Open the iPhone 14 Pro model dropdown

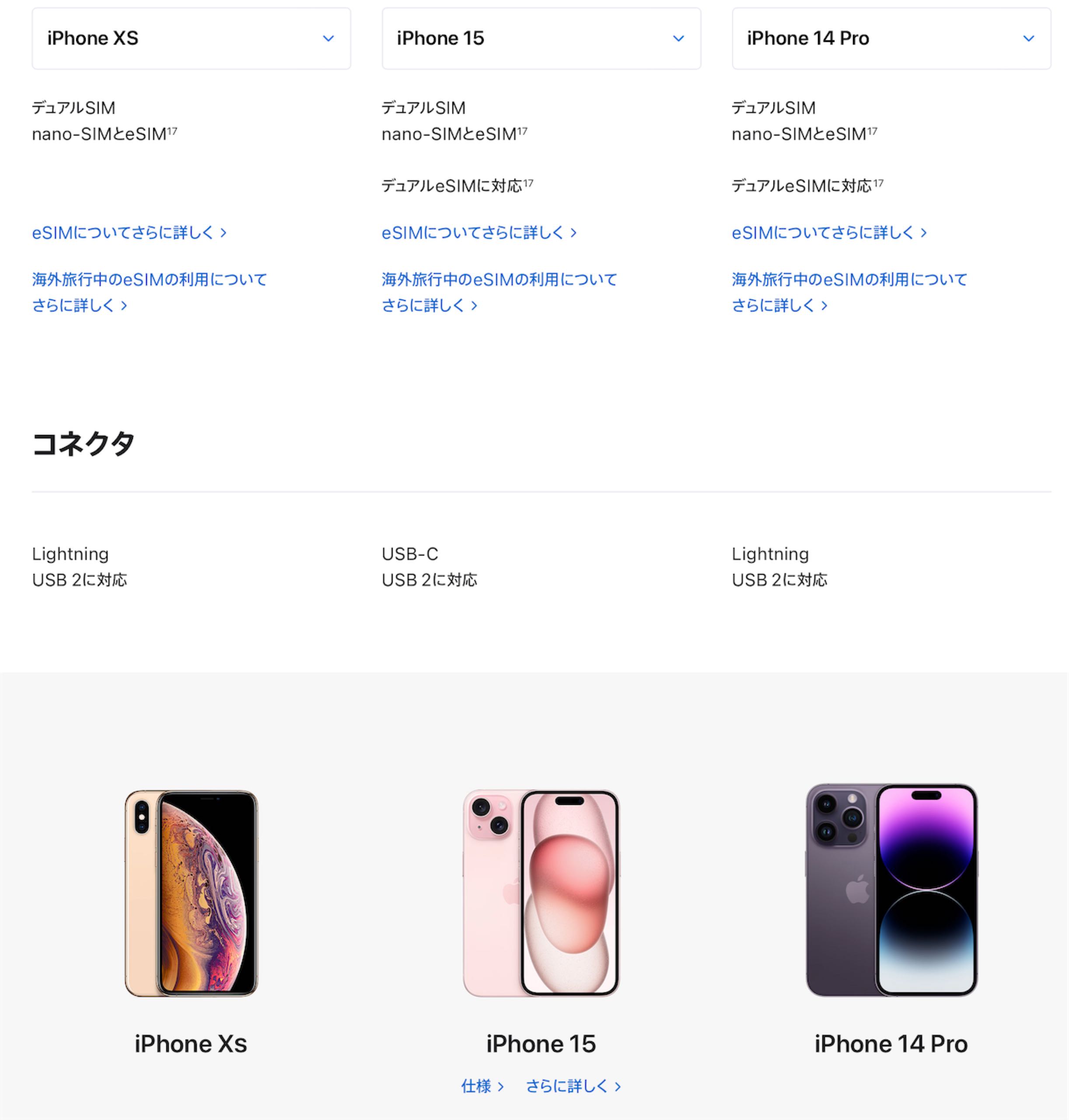(891, 38)
